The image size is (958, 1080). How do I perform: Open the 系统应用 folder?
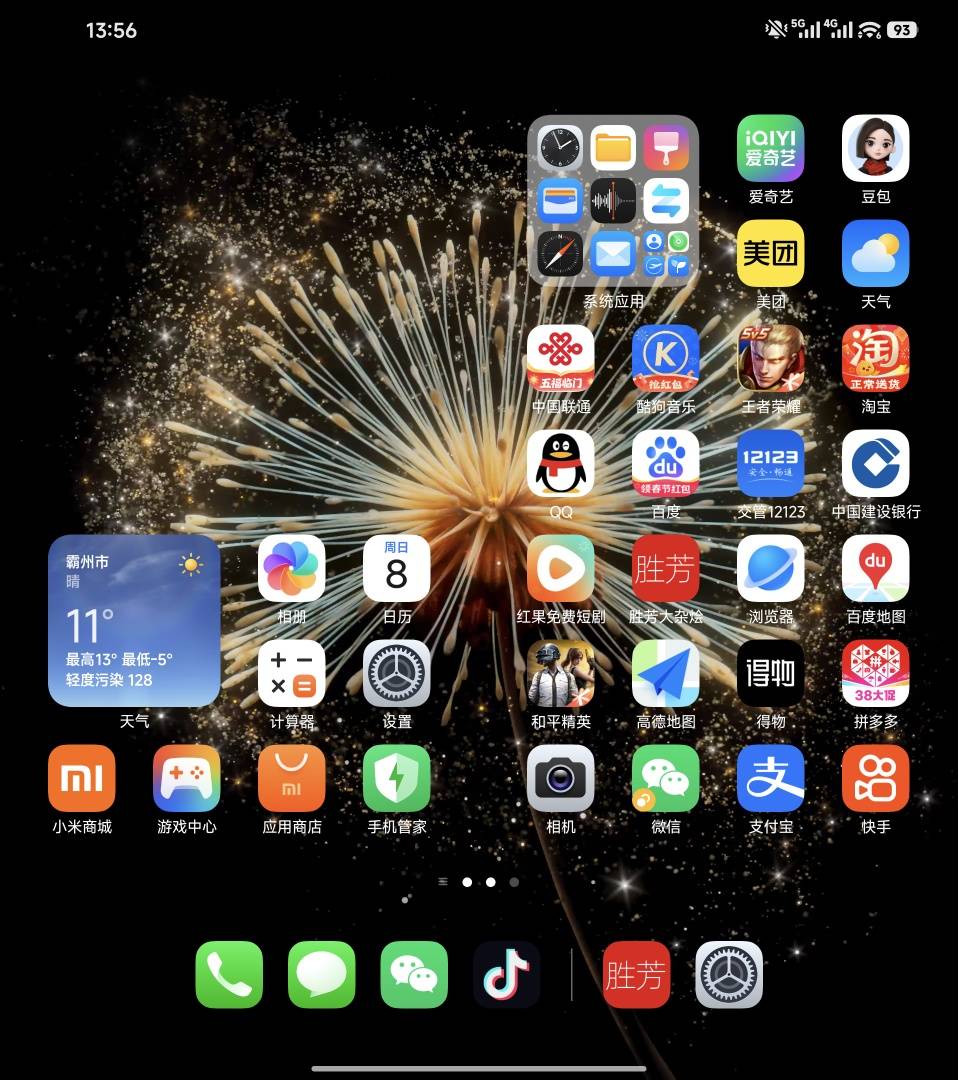[613, 200]
